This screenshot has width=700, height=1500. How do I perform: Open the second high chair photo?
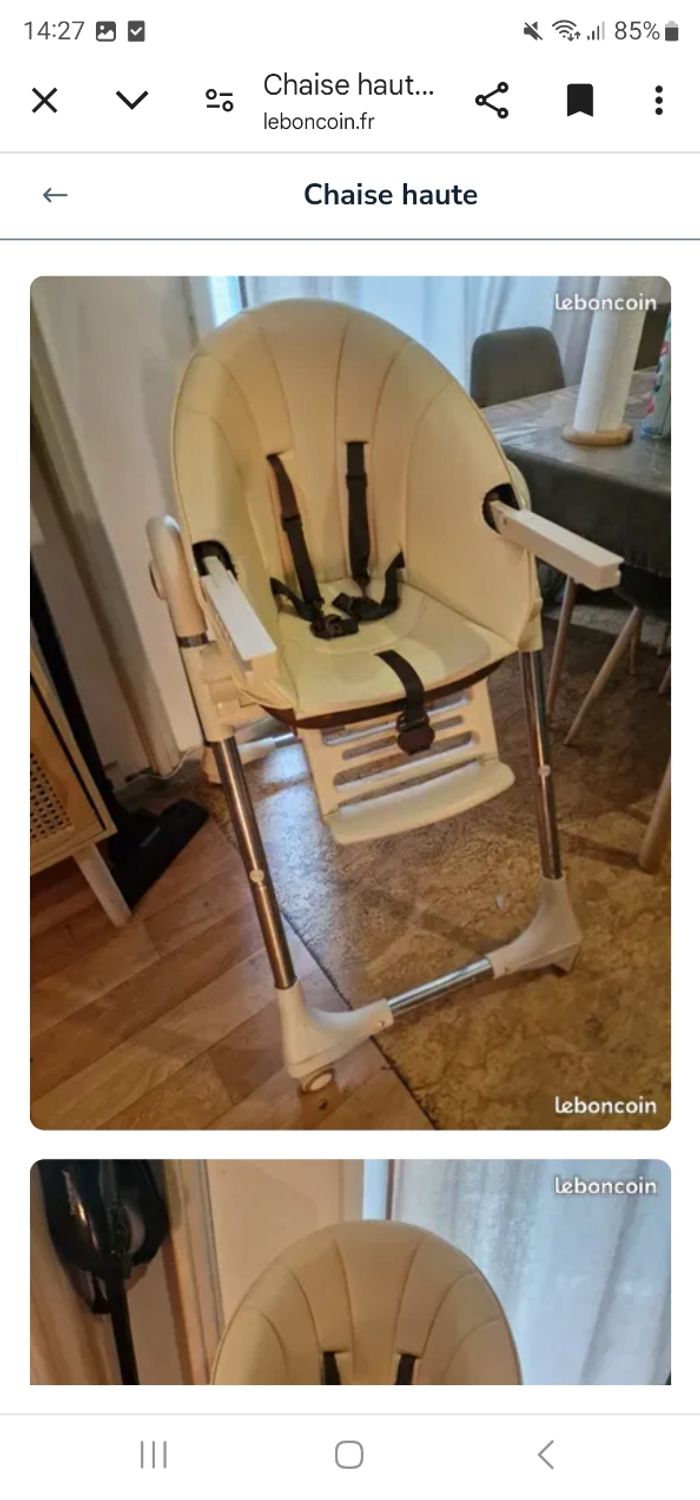(x=350, y=1272)
